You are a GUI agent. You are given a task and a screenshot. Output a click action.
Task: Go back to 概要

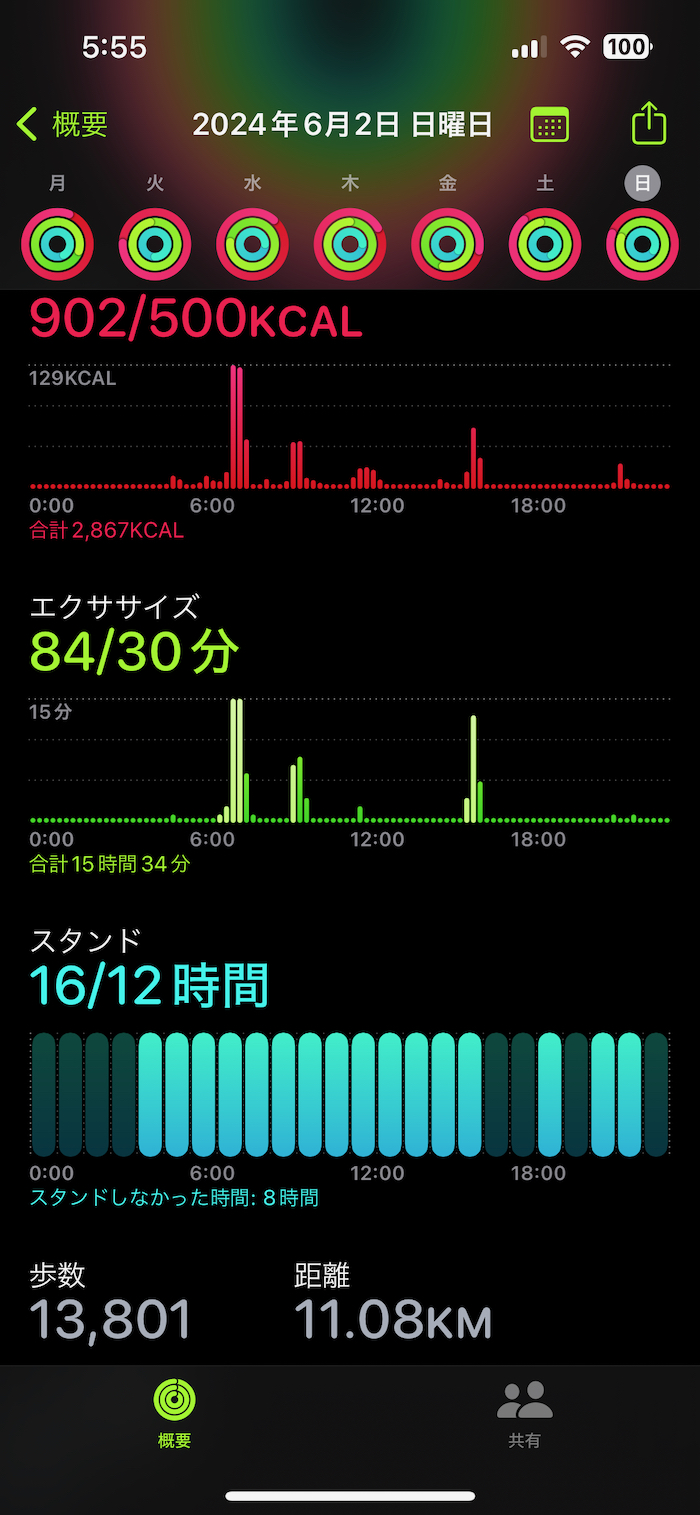tap(62, 125)
